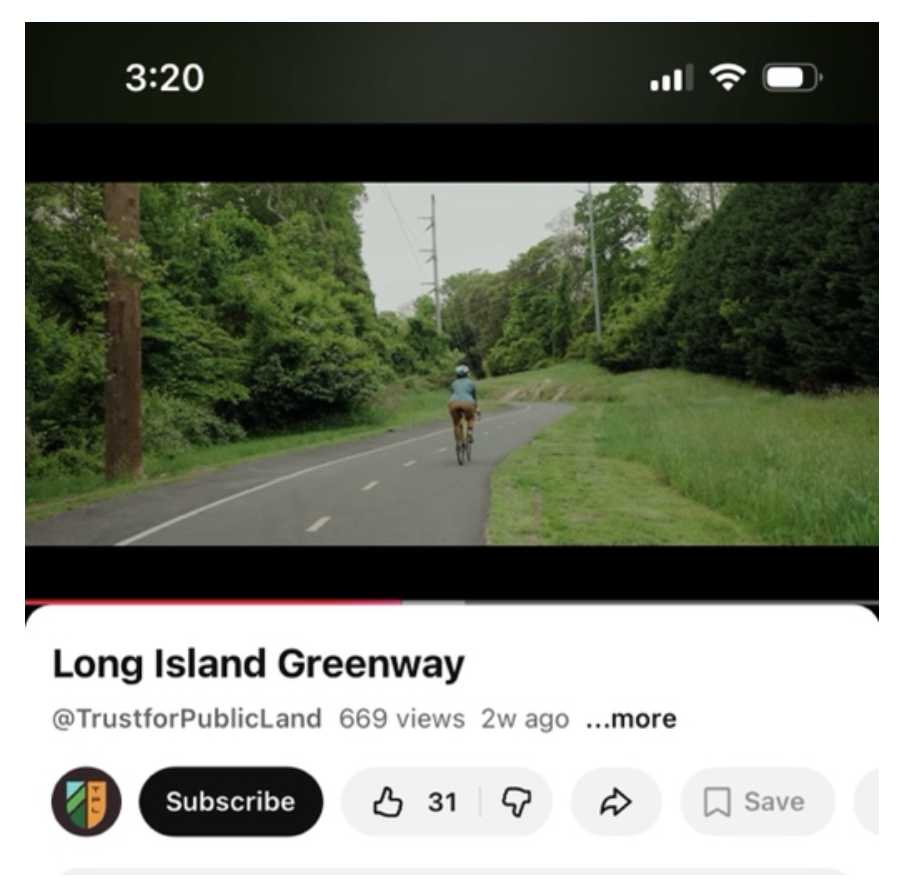Dislike the Long Island Greenway video
This screenshot has width=900, height=890.
pos(515,801)
